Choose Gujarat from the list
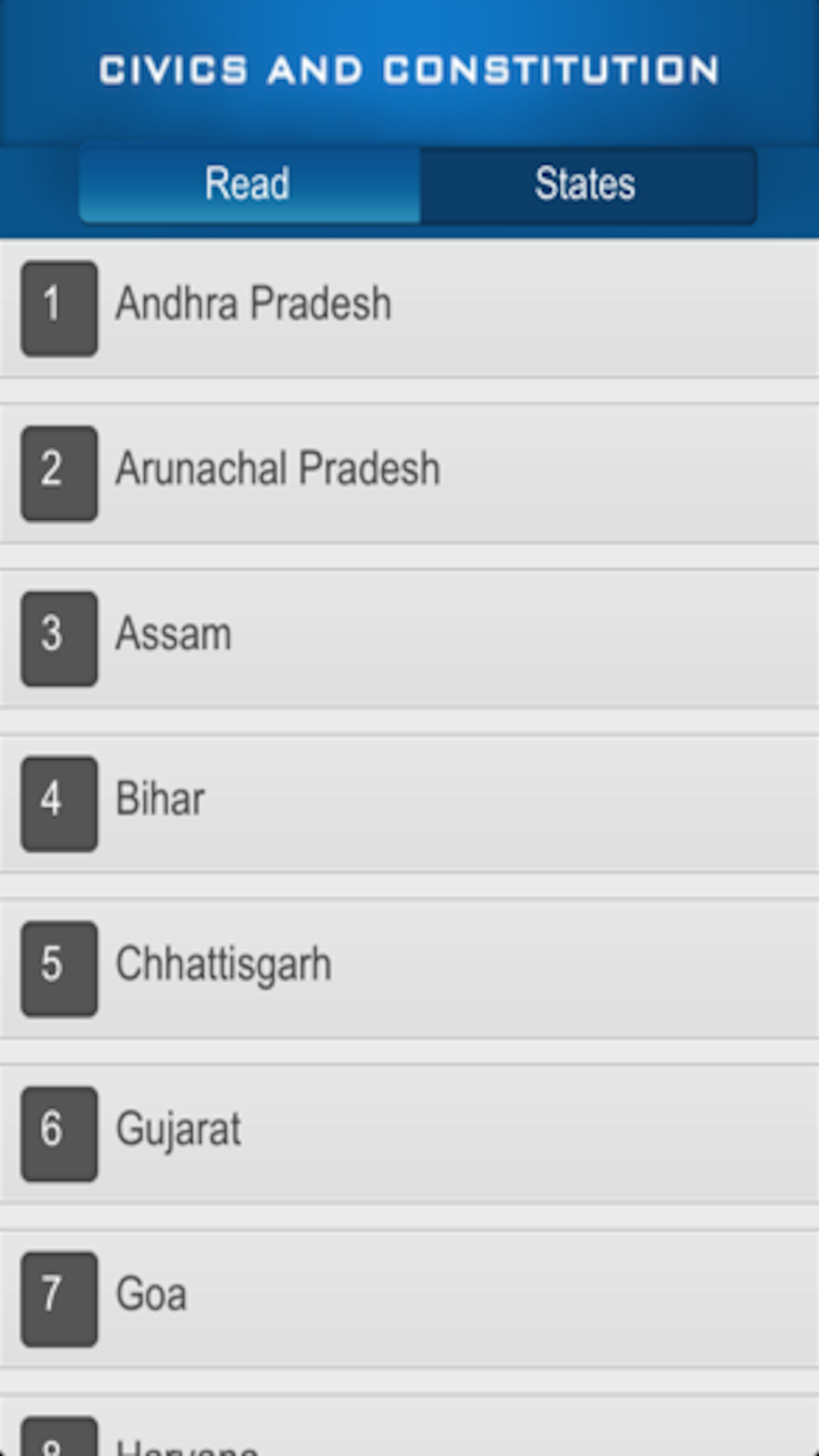The height and width of the screenshot is (1456, 819). click(x=409, y=1133)
